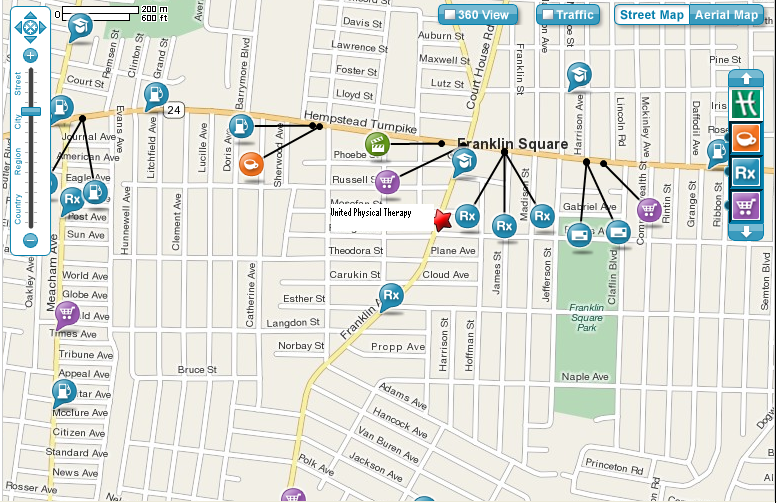Tap the red star location marker
This screenshot has height=503, width=777.
443,221
